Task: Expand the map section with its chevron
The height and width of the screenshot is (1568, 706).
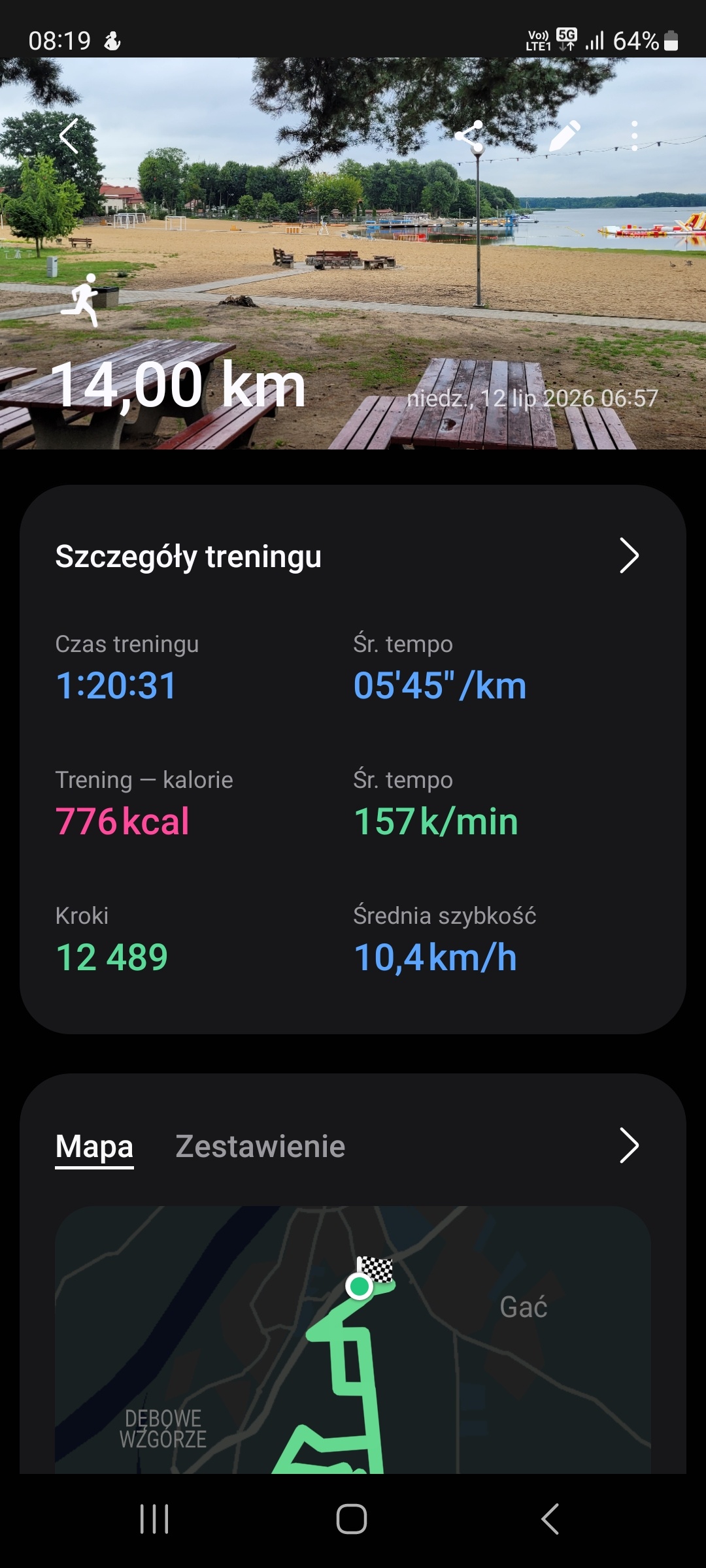Action: coord(629,1145)
